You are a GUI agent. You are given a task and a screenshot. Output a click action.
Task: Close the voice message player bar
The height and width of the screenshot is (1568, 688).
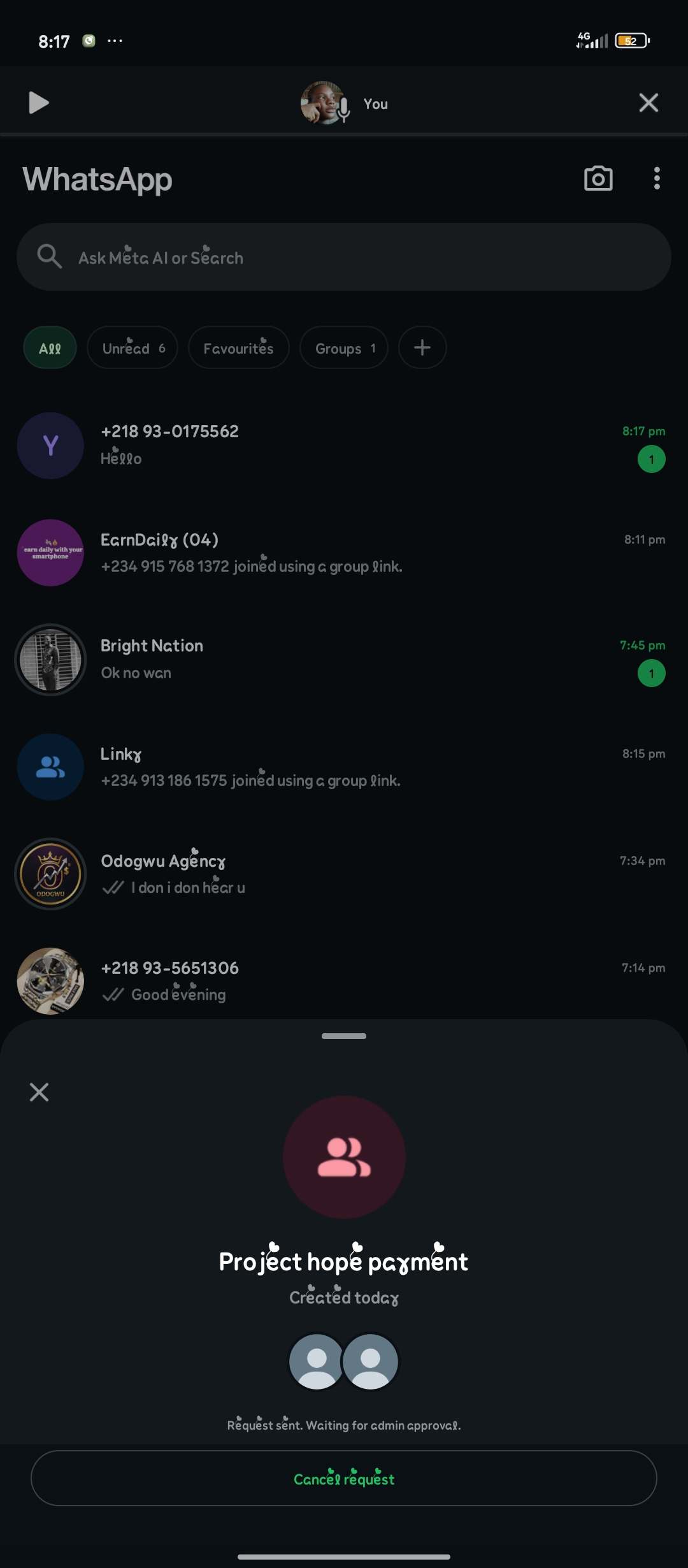point(649,103)
